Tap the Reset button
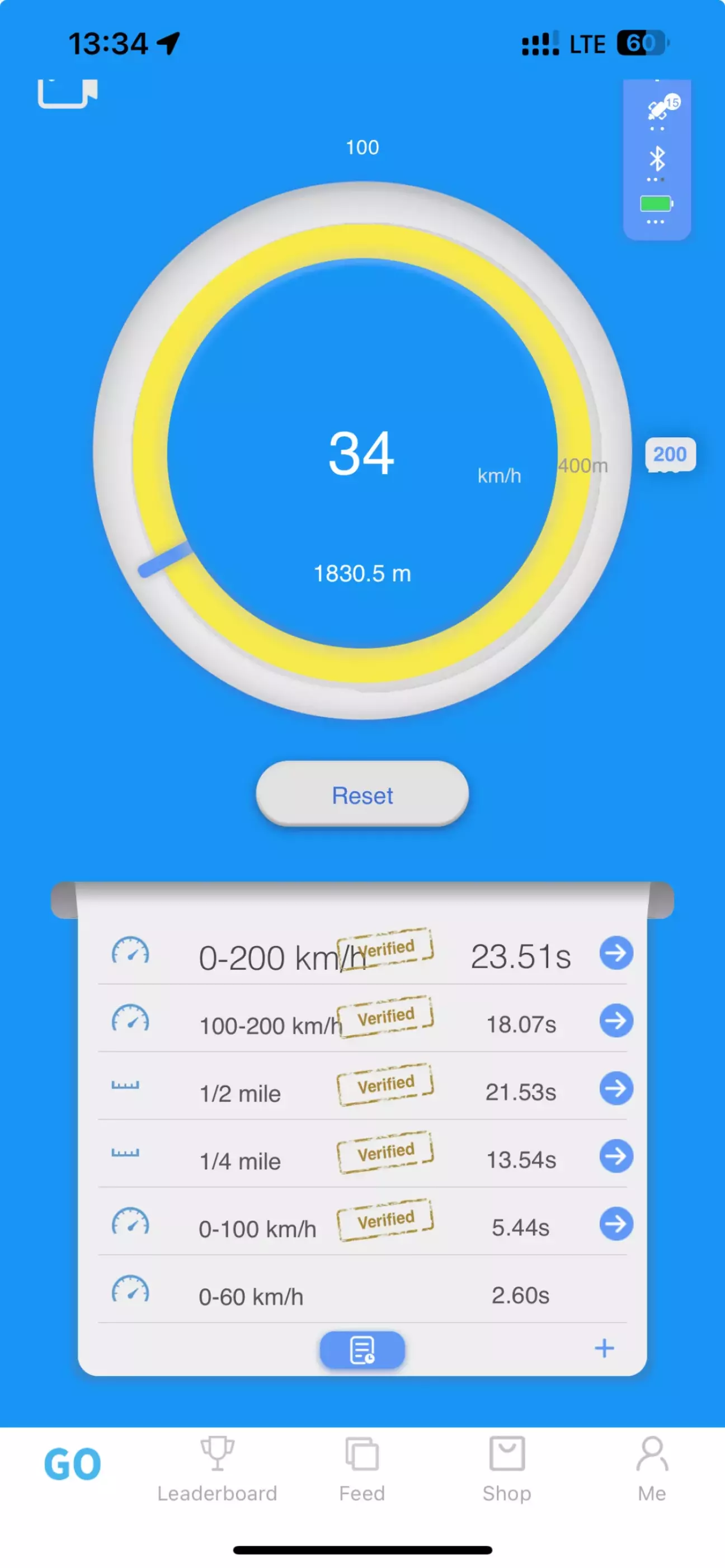This screenshot has width=725, height=1568. tap(362, 794)
